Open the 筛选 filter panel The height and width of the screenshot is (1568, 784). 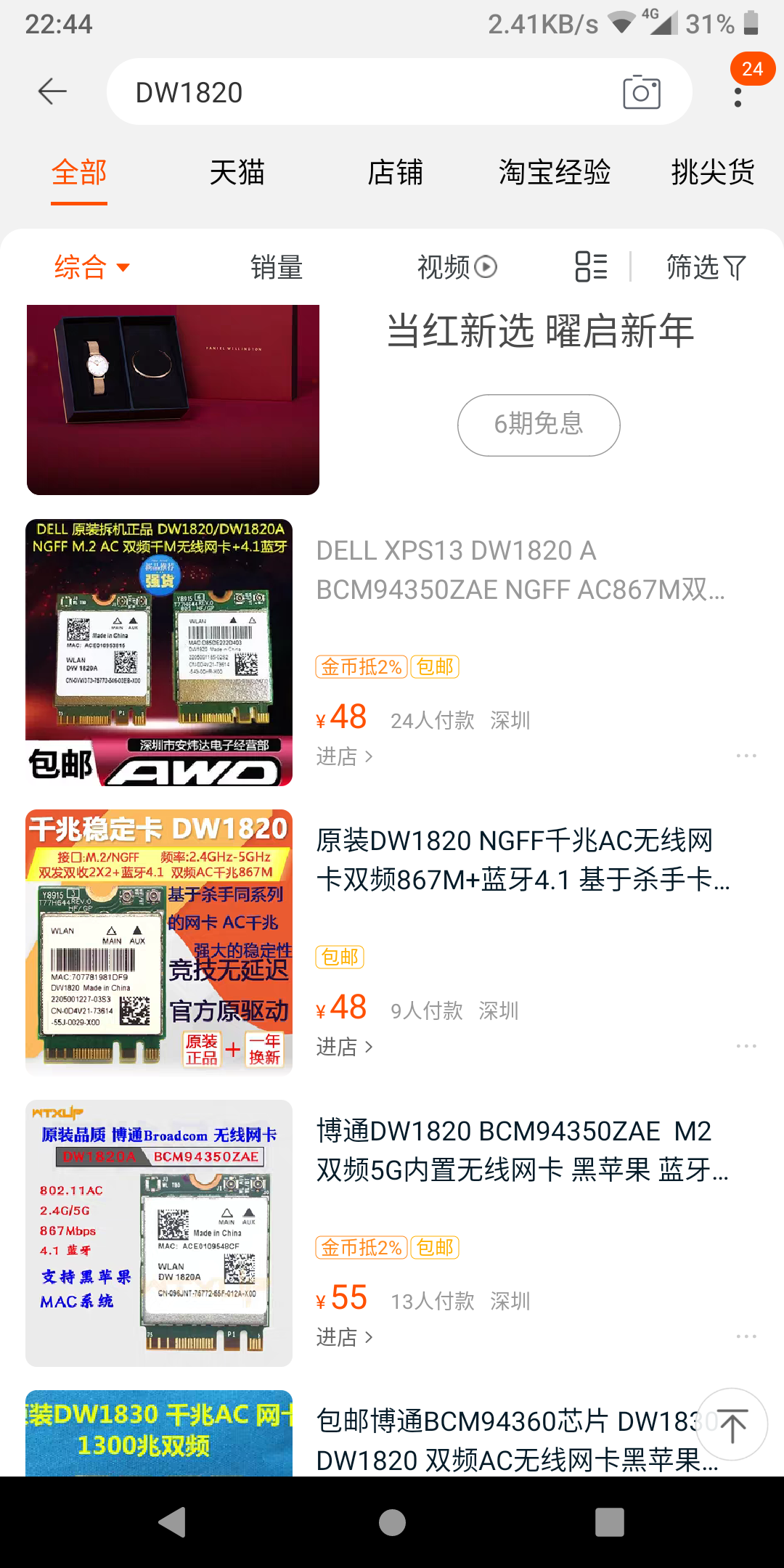(705, 267)
